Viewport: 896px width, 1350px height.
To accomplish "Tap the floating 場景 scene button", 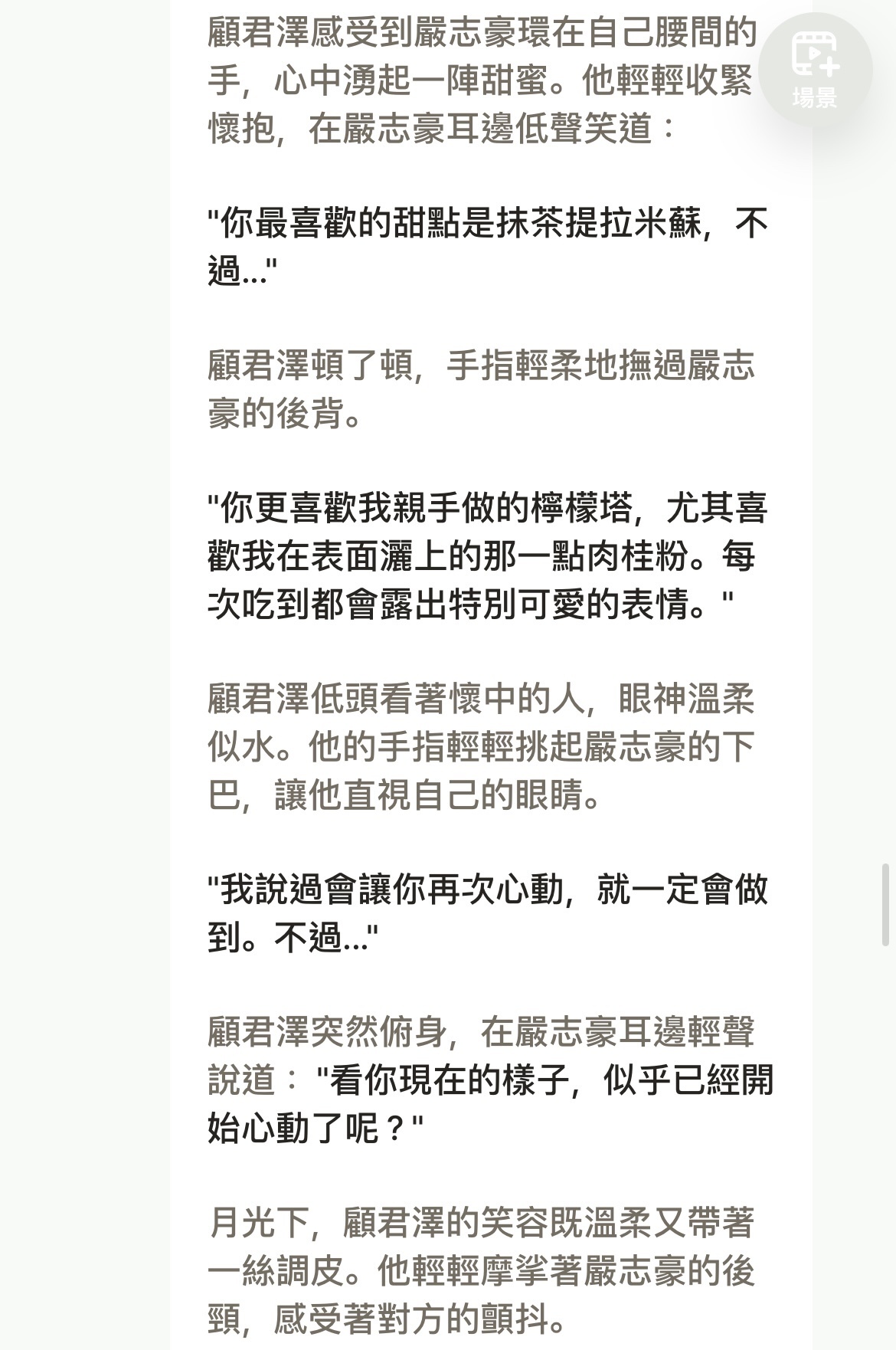I will (x=815, y=69).
